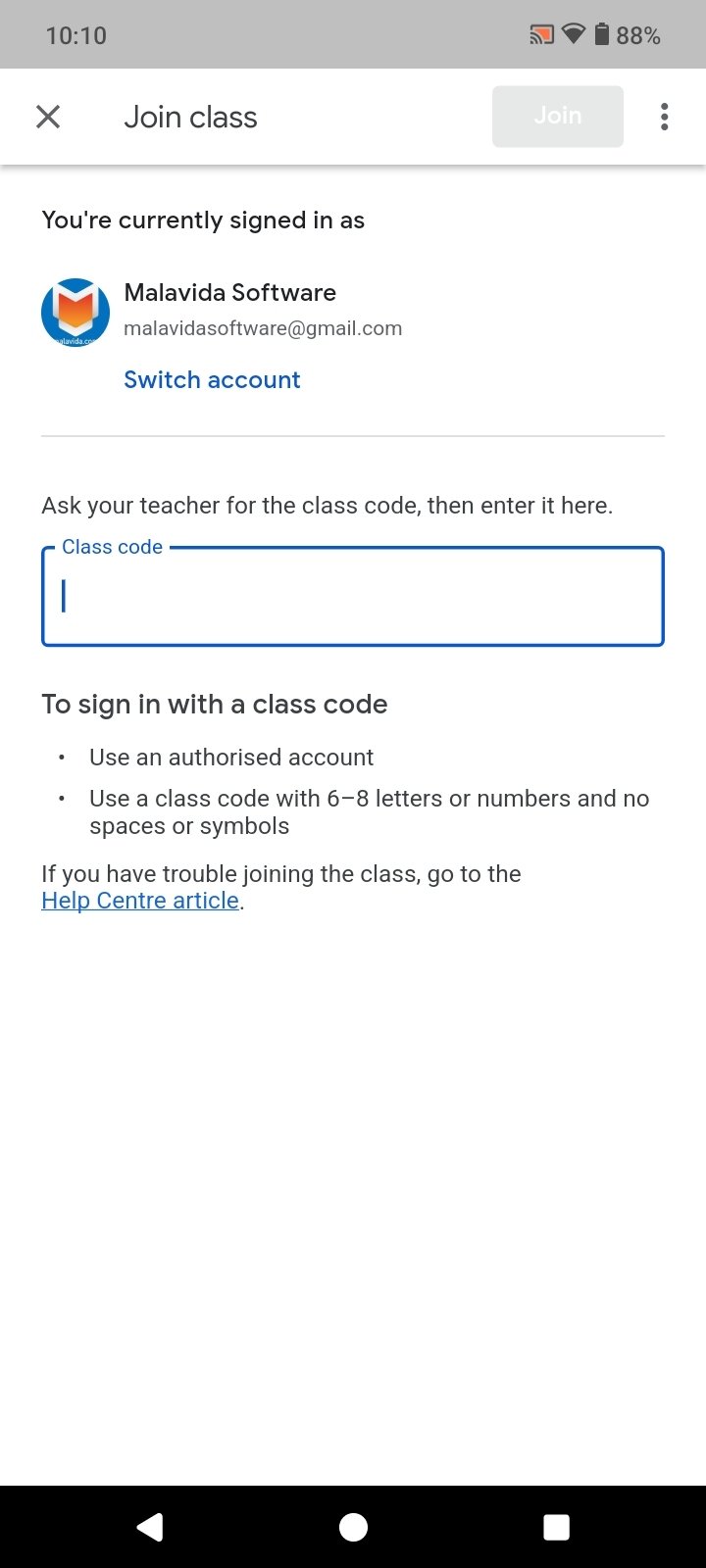Switch account link under Malavida Software

point(212,380)
